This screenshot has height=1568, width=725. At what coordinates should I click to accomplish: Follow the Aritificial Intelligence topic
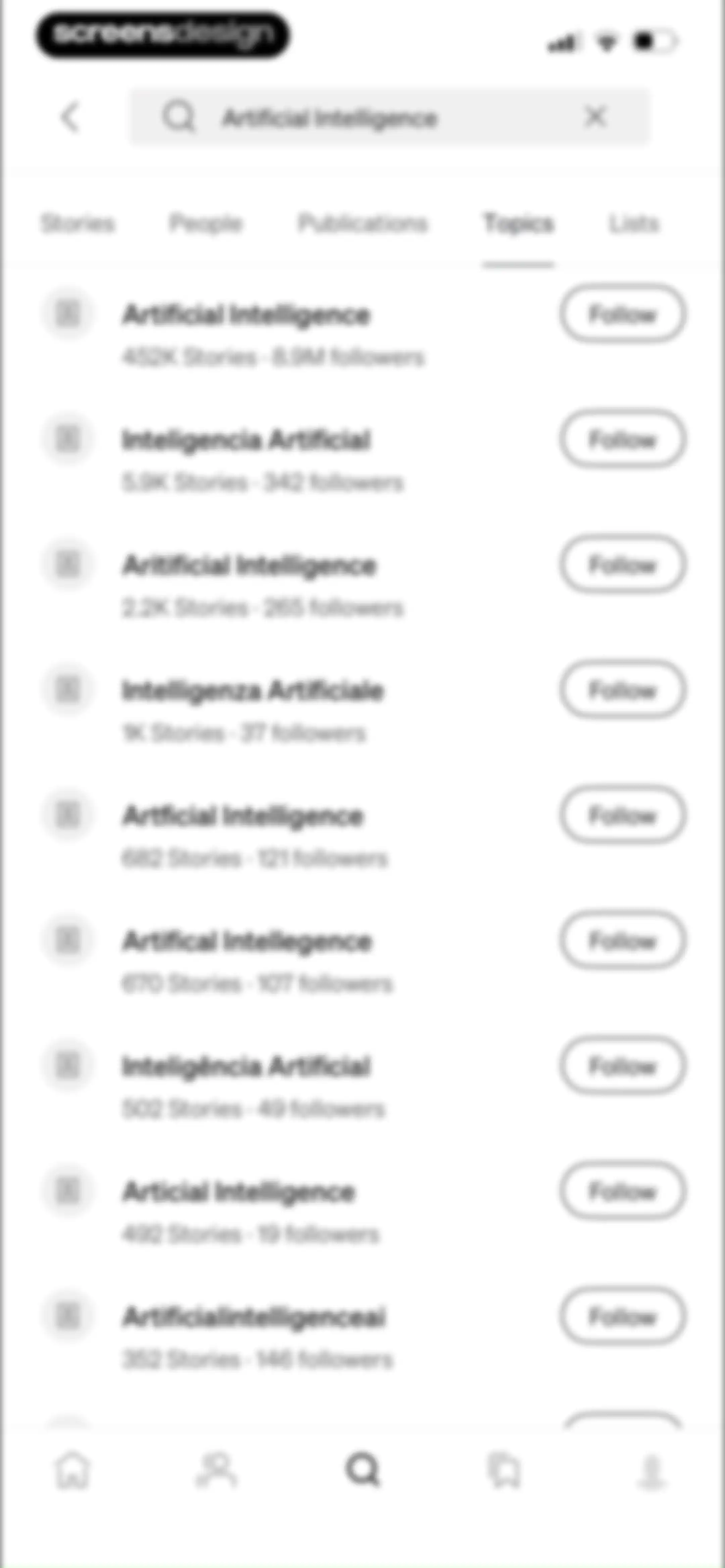coord(622,565)
